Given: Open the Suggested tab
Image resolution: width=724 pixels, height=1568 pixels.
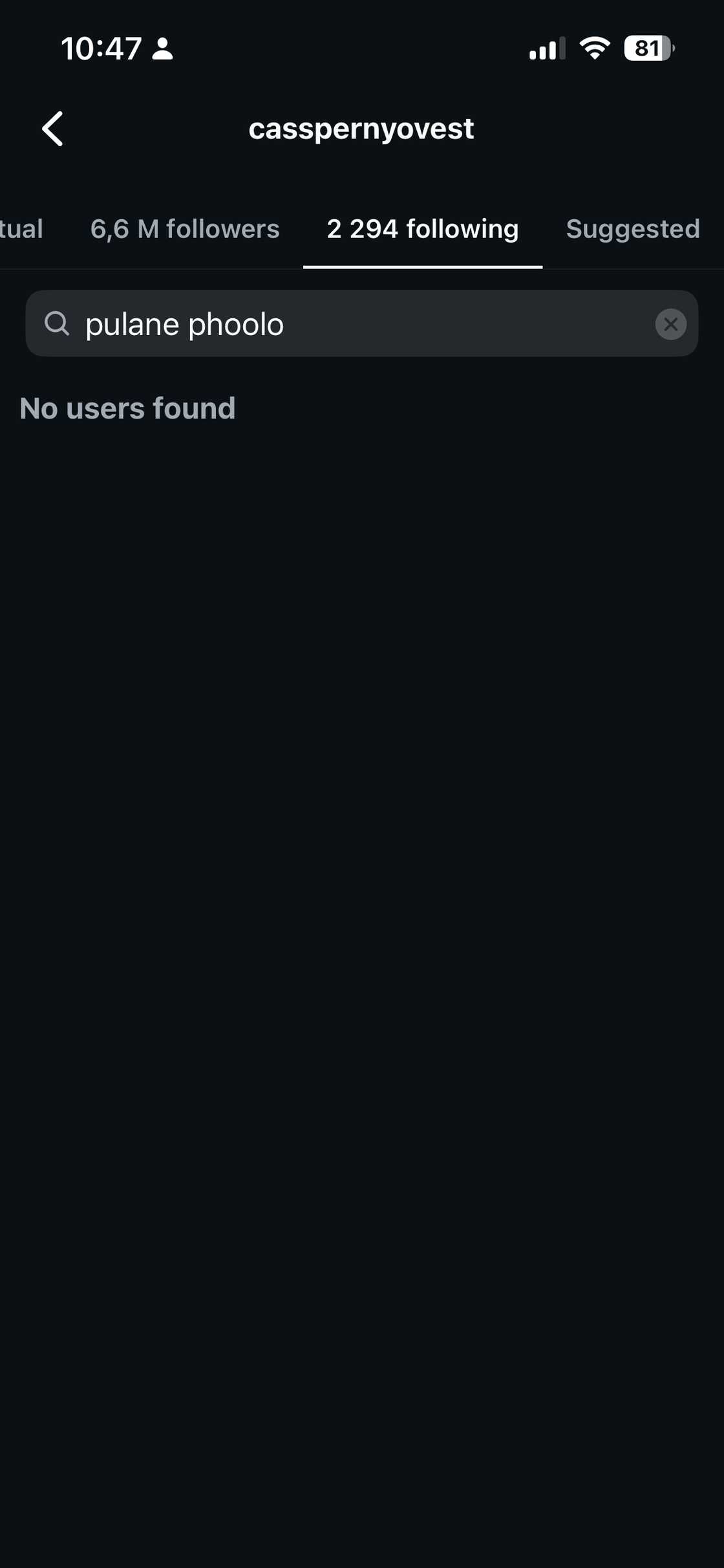Looking at the screenshot, I should point(632,229).
